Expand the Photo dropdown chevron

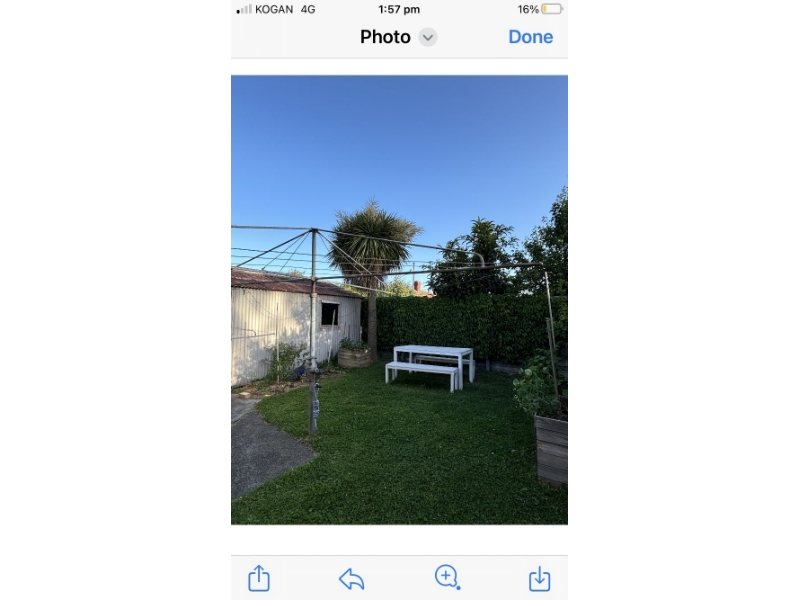428,37
